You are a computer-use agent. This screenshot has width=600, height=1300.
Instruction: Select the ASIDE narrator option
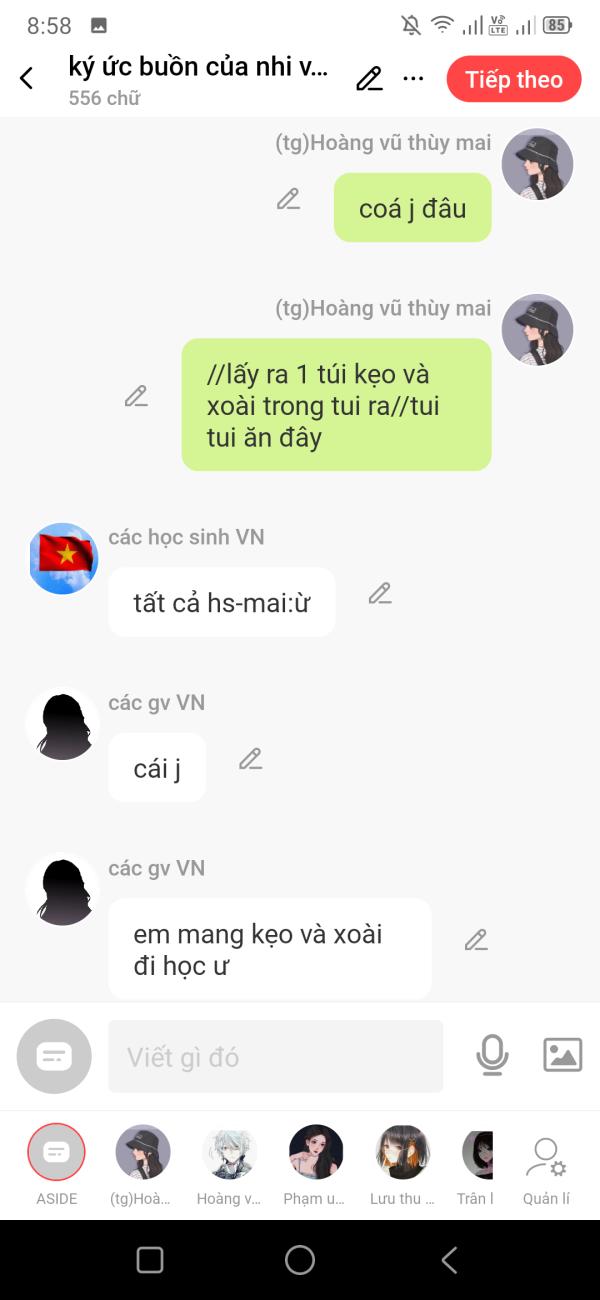(56, 1164)
